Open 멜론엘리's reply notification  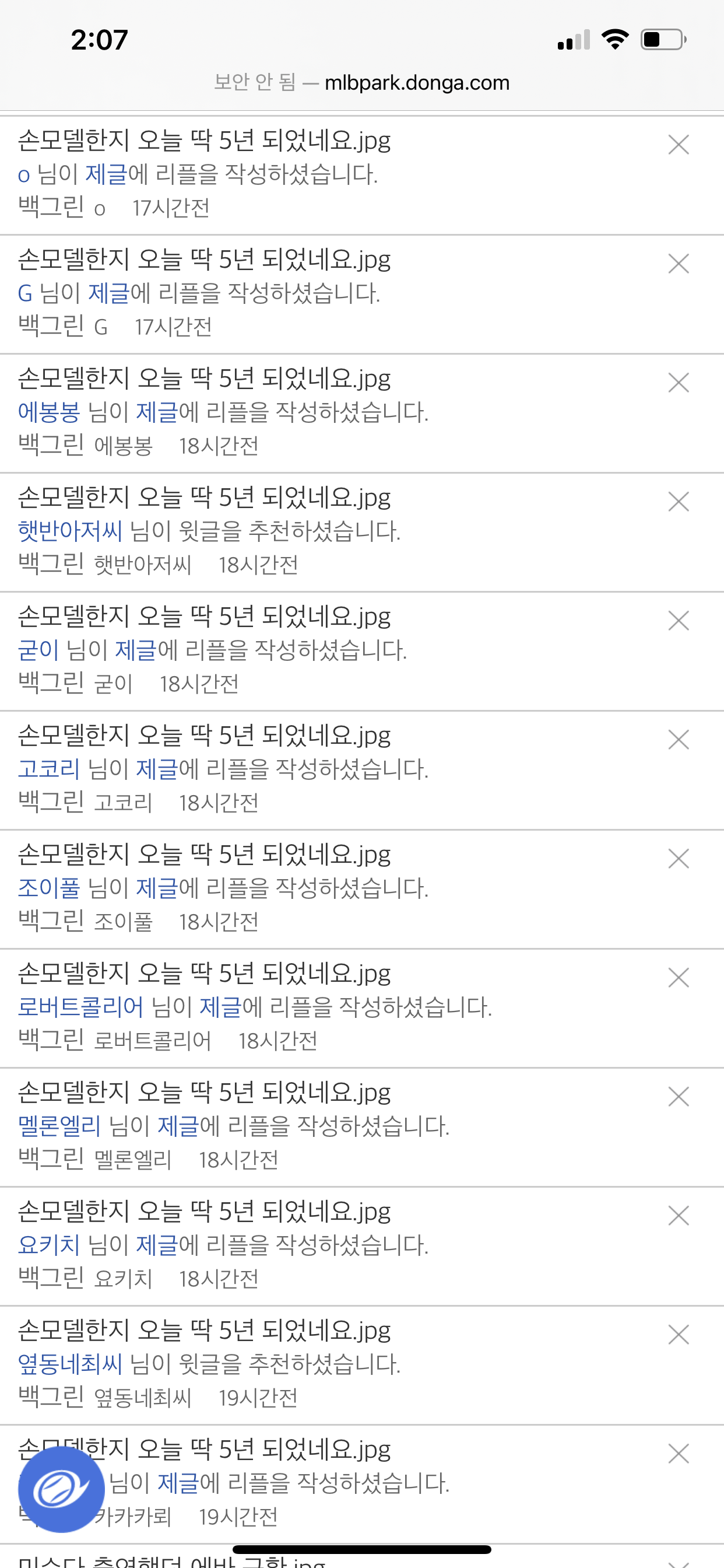tap(362, 1126)
